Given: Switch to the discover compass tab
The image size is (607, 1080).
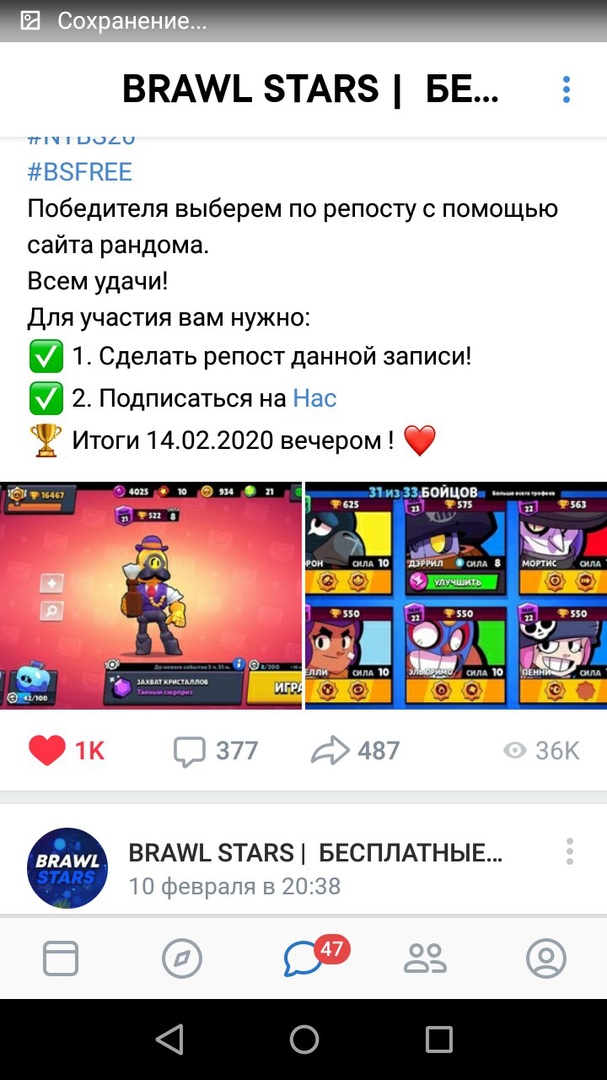Looking at the screenshot, I should click(182, 958).
